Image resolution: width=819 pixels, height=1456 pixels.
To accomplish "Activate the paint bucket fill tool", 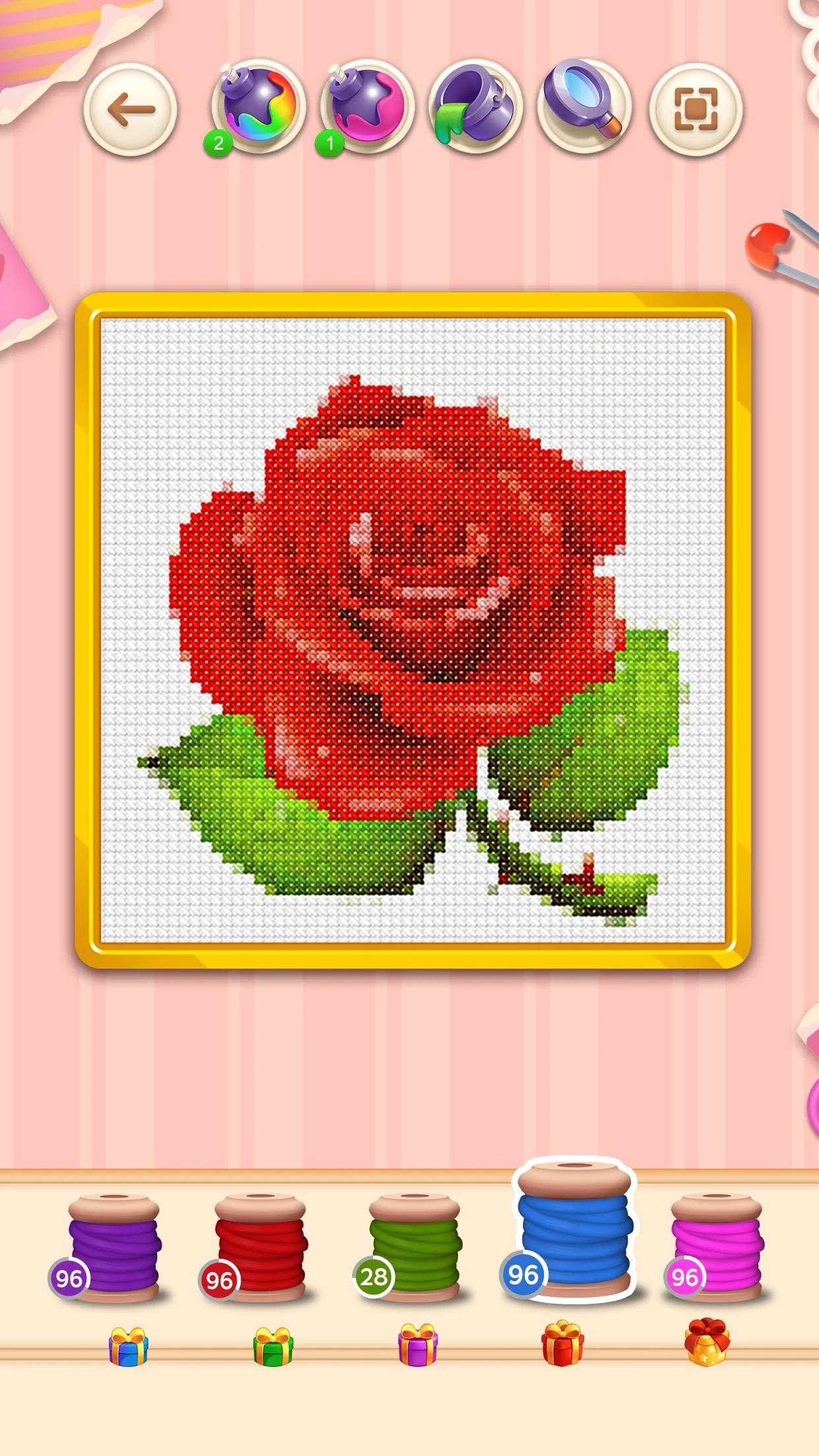I will coord(475,107).
